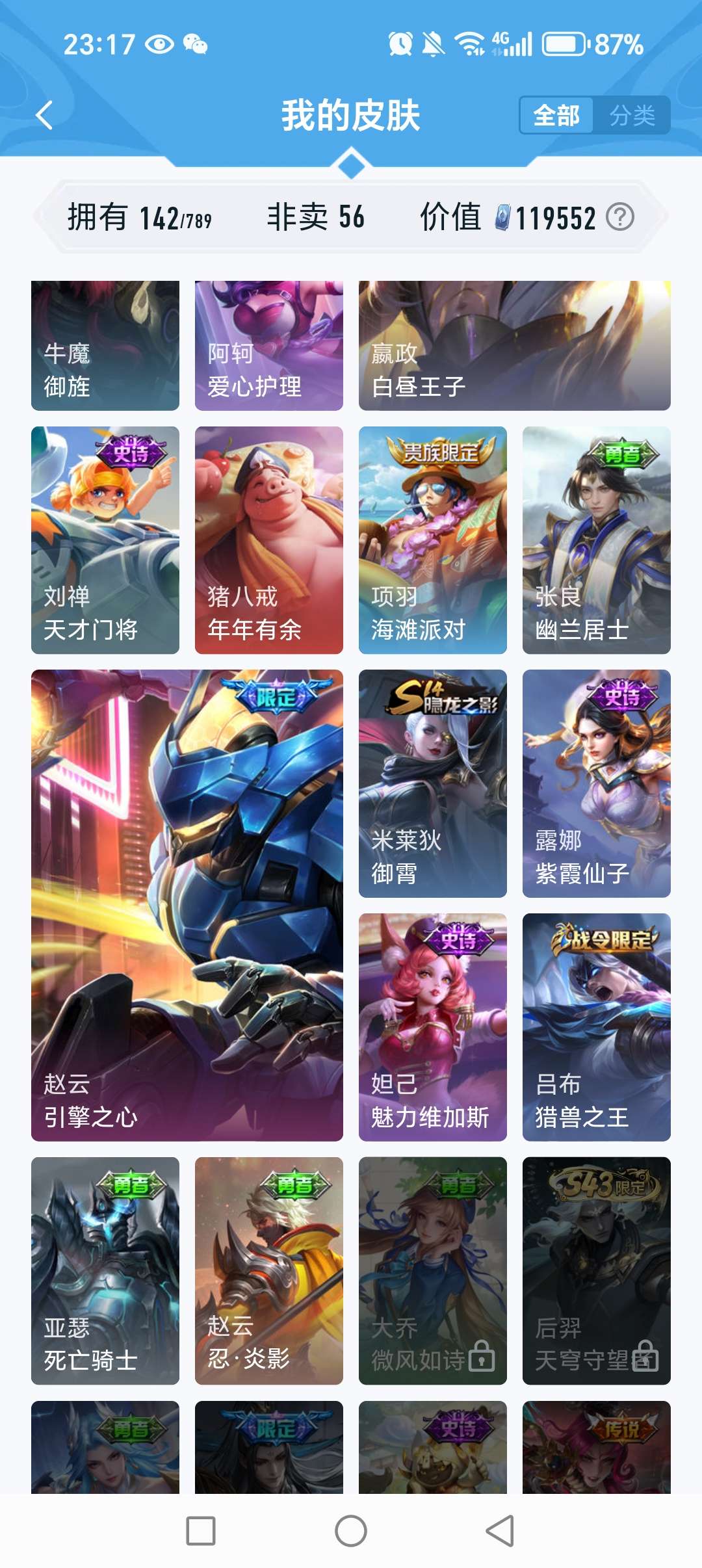Open the 亚瑟 死亡骑士 skin
This screenshot has height=1568, width=702.
click(x=105, y=1271)
